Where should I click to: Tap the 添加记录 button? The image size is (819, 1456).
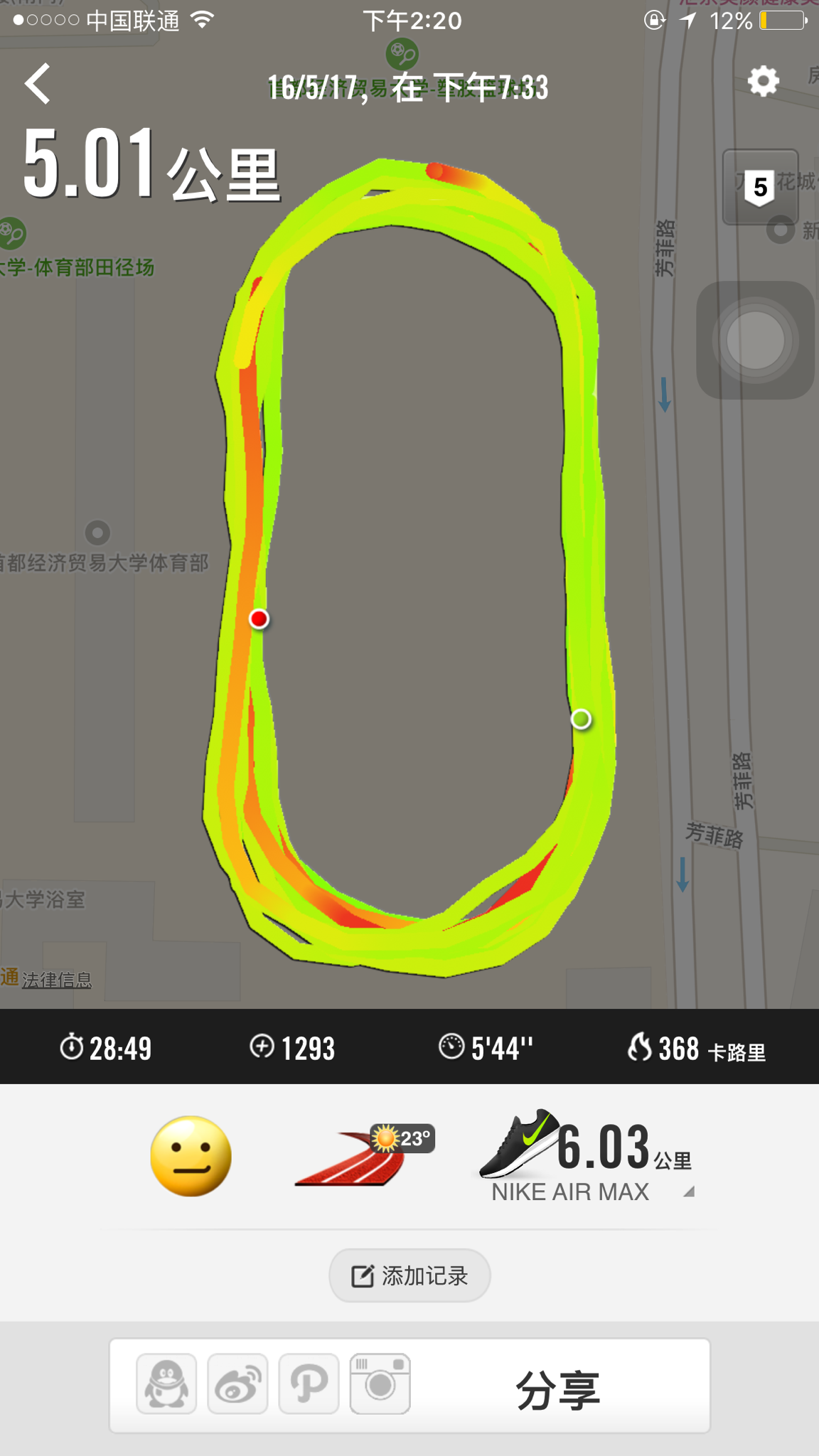(x=409, y=1276)
